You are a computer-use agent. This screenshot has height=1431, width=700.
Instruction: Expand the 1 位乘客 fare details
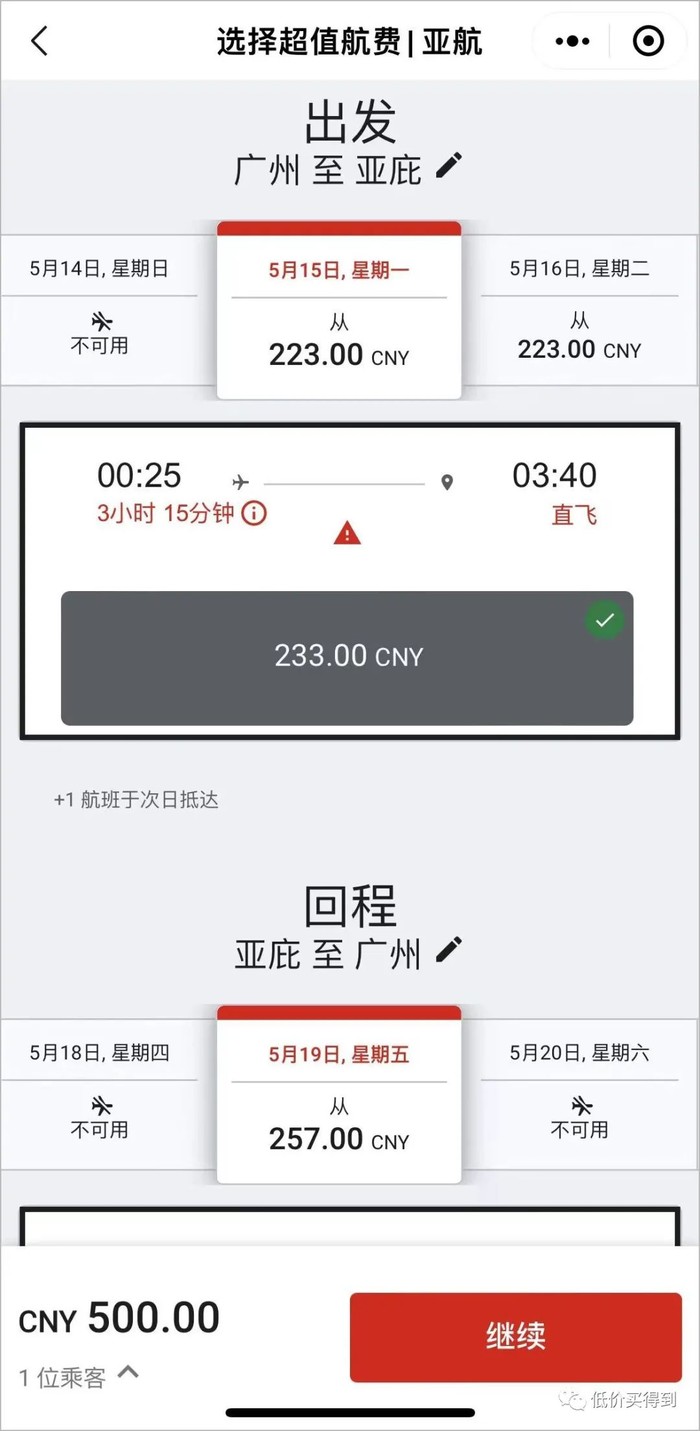[x=127, y=1374]
